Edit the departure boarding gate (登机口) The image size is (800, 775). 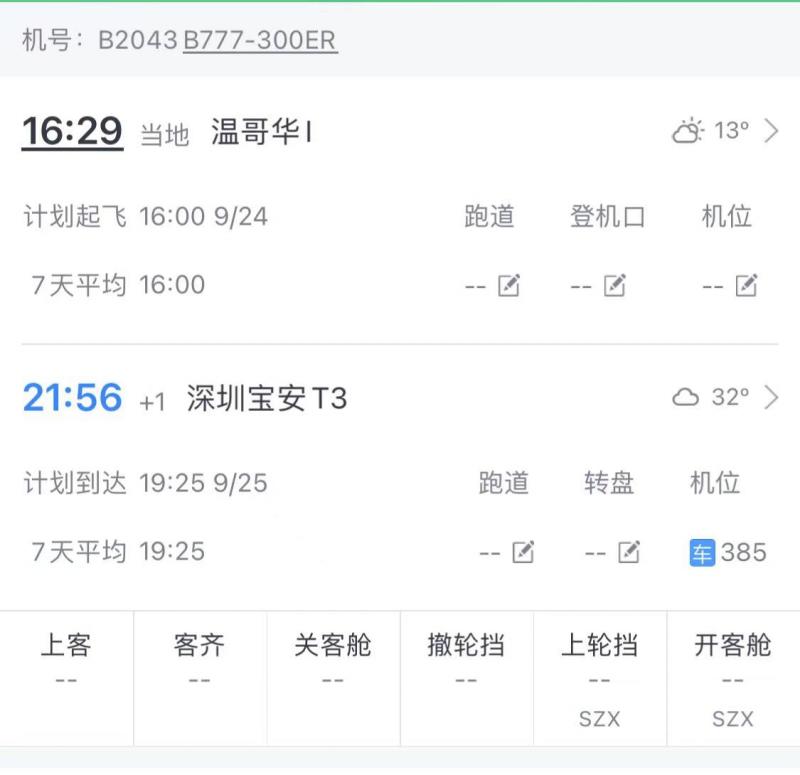tap(614, 286)
